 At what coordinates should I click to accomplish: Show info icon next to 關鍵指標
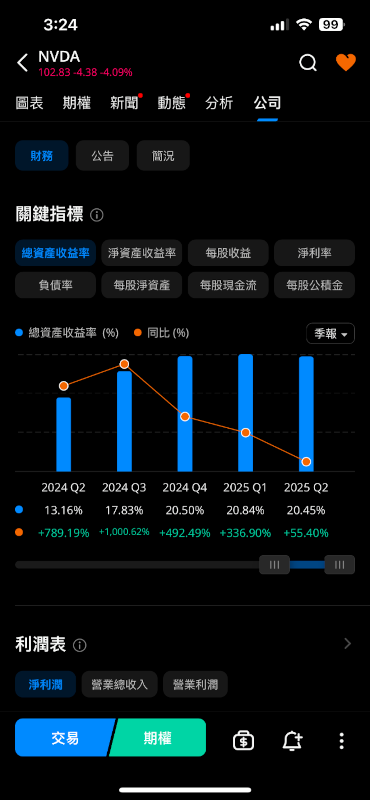click(x=96, y=215)
